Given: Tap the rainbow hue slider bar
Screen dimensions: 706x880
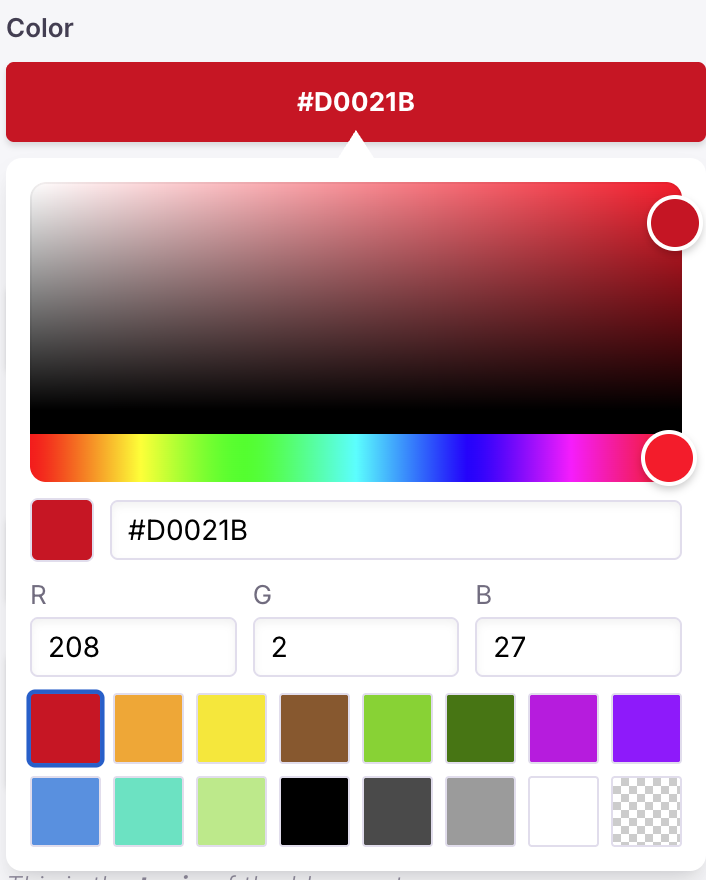Looking at the screenshot, I should [x=340, y=458].
